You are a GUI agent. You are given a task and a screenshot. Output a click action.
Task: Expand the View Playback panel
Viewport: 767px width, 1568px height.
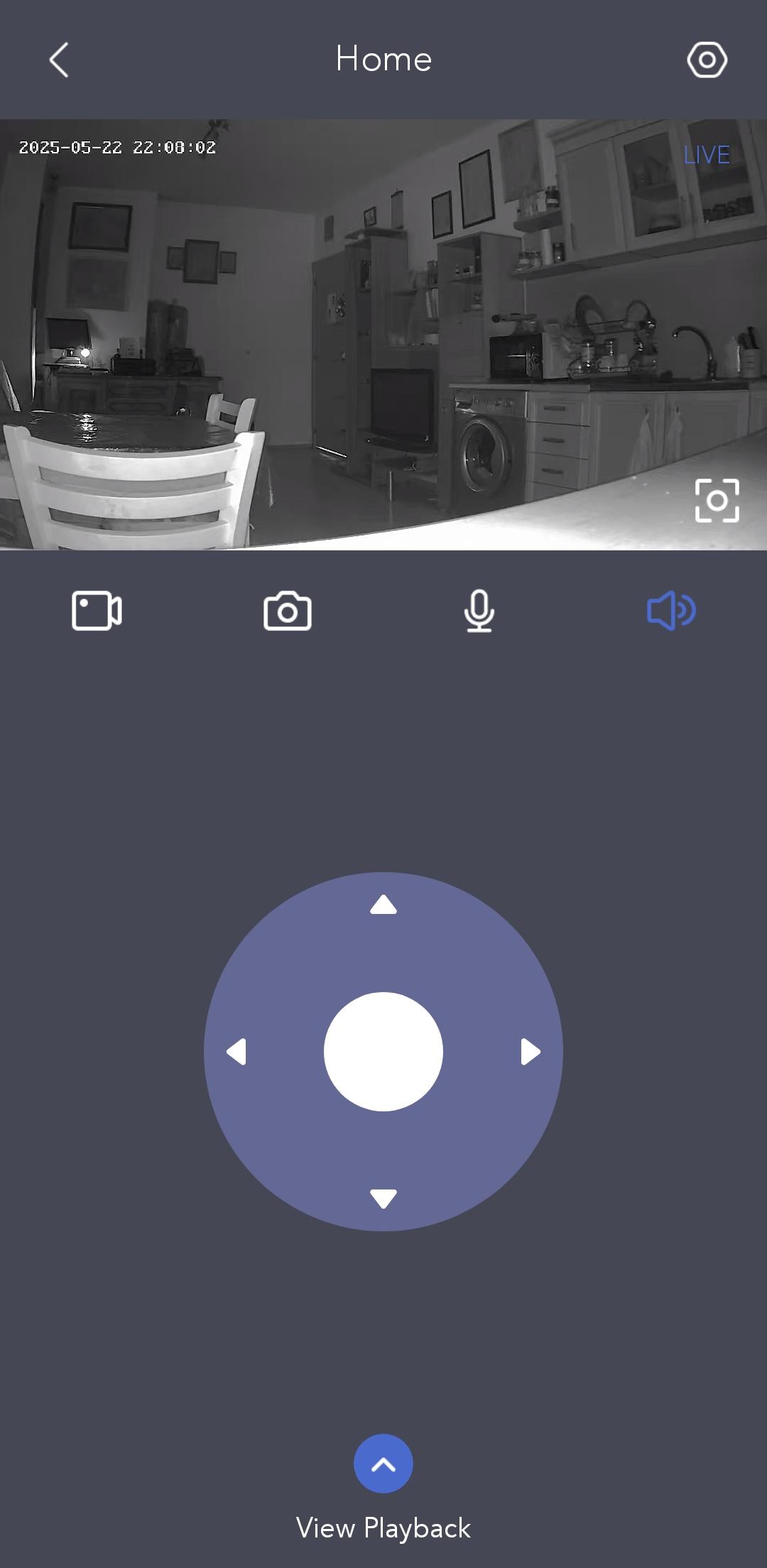(x=383, y=1464)
